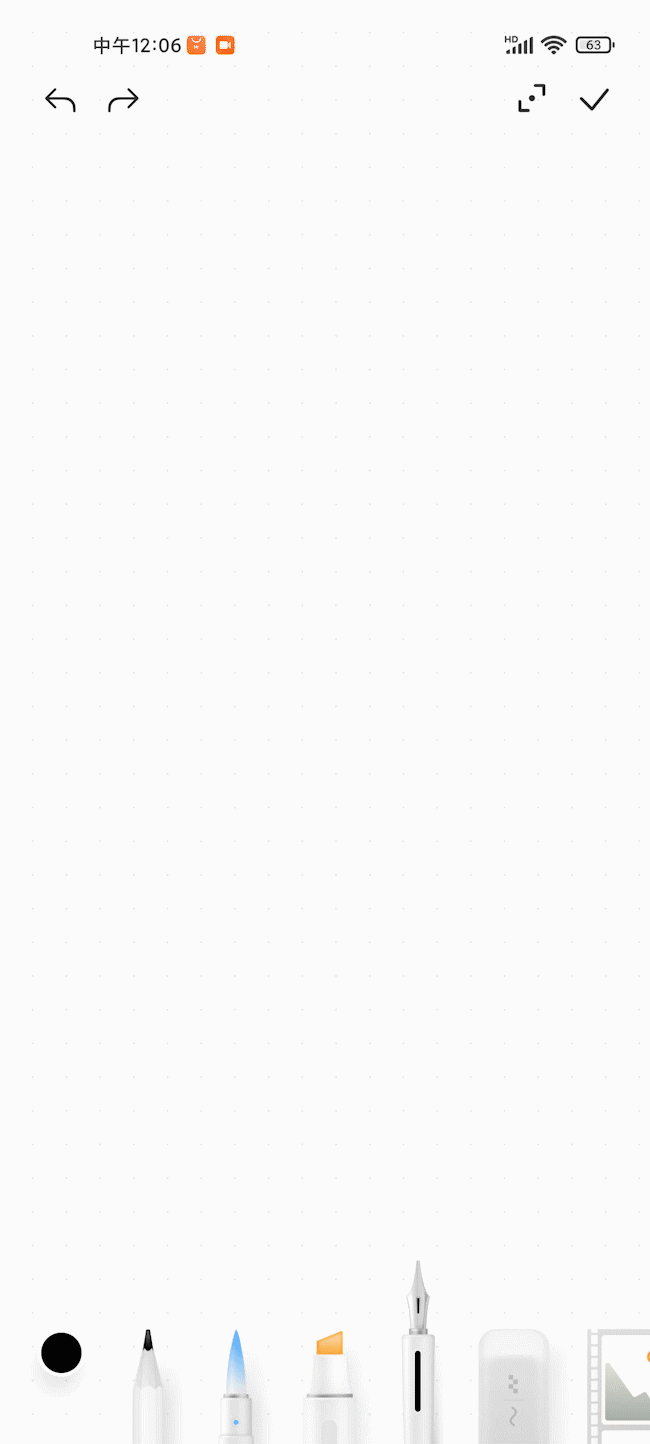The image size is (650, 1444).
Task: Switch to the eraser tool
Action: 513,1386
